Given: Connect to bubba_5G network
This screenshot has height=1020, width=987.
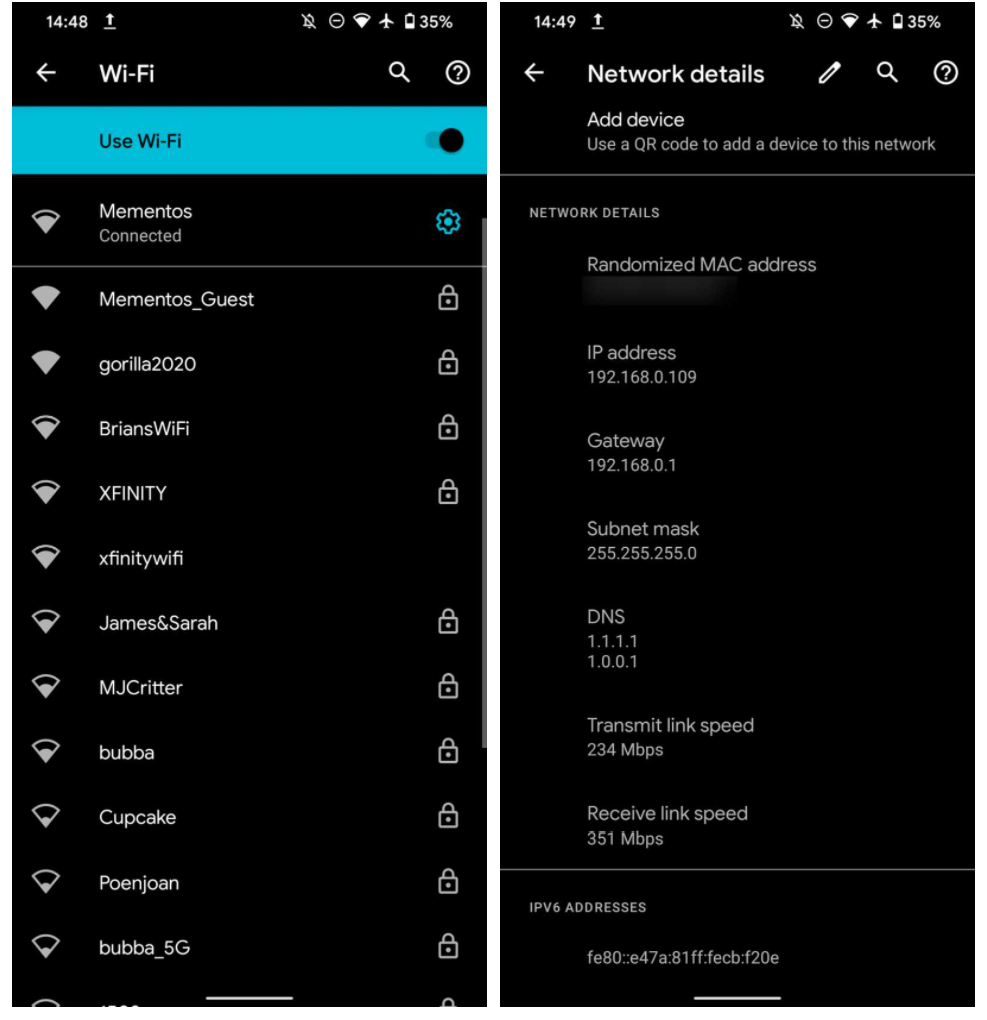Looking at the screenshot, I should pyautogui.click(x=143, y=947).
